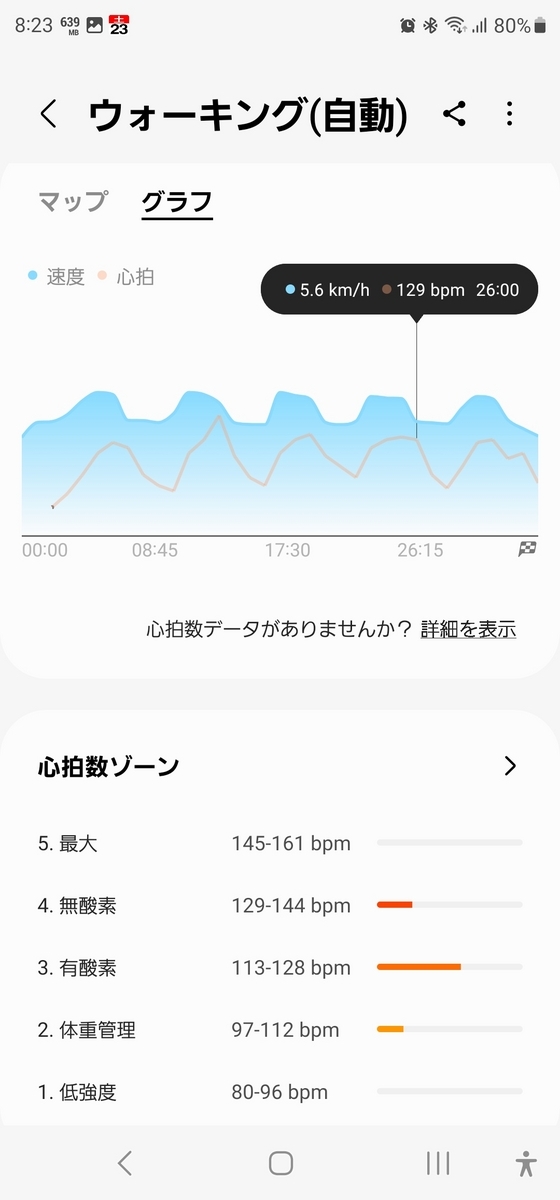Screen dimensions: 560x1200
Task: Select the グラフ tab
Action: tap(177, 202)
